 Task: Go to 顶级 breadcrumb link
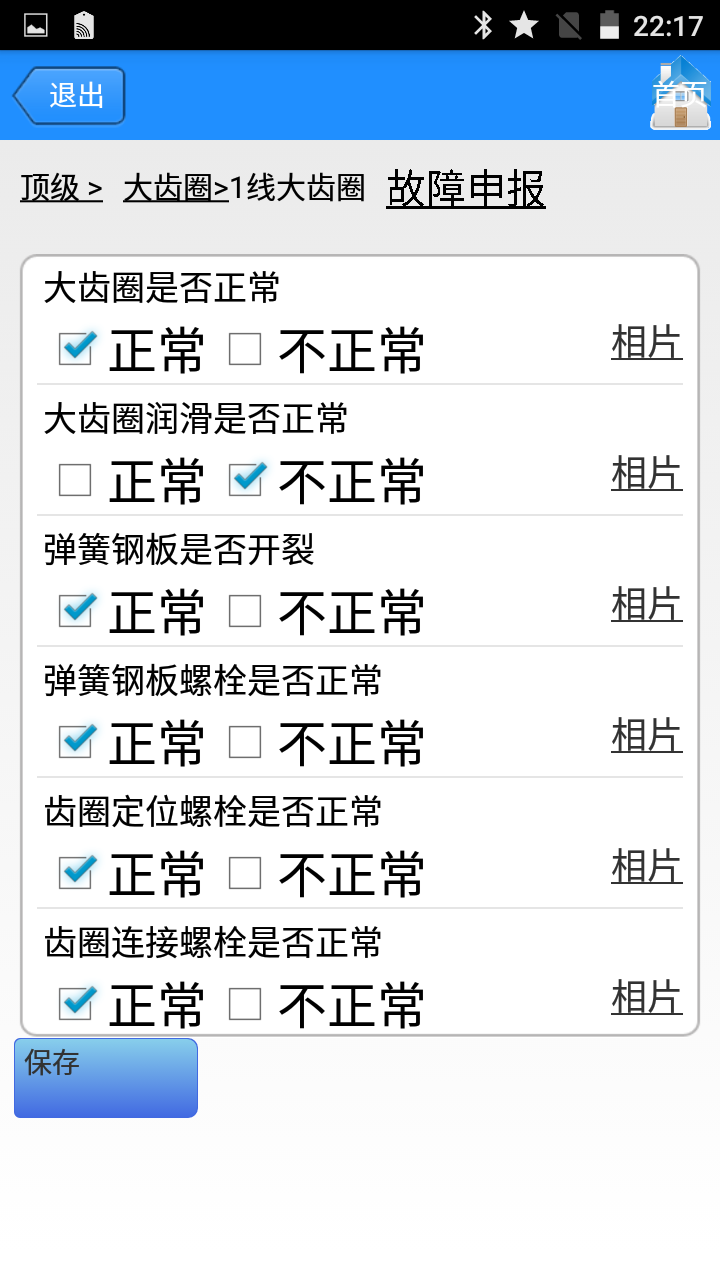(x=61, y=188)
